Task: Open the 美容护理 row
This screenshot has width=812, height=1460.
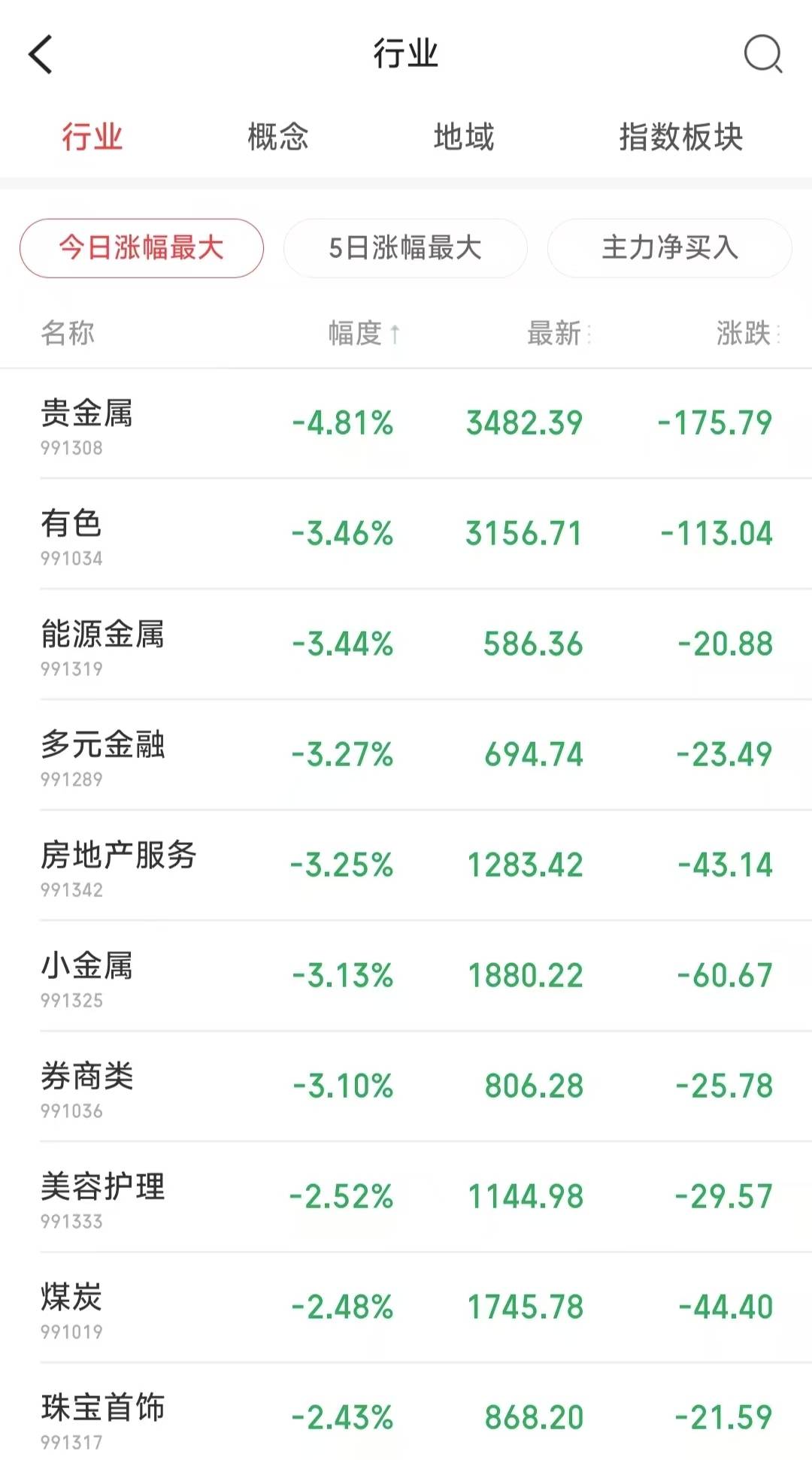Action: [x=406, y=1198]
